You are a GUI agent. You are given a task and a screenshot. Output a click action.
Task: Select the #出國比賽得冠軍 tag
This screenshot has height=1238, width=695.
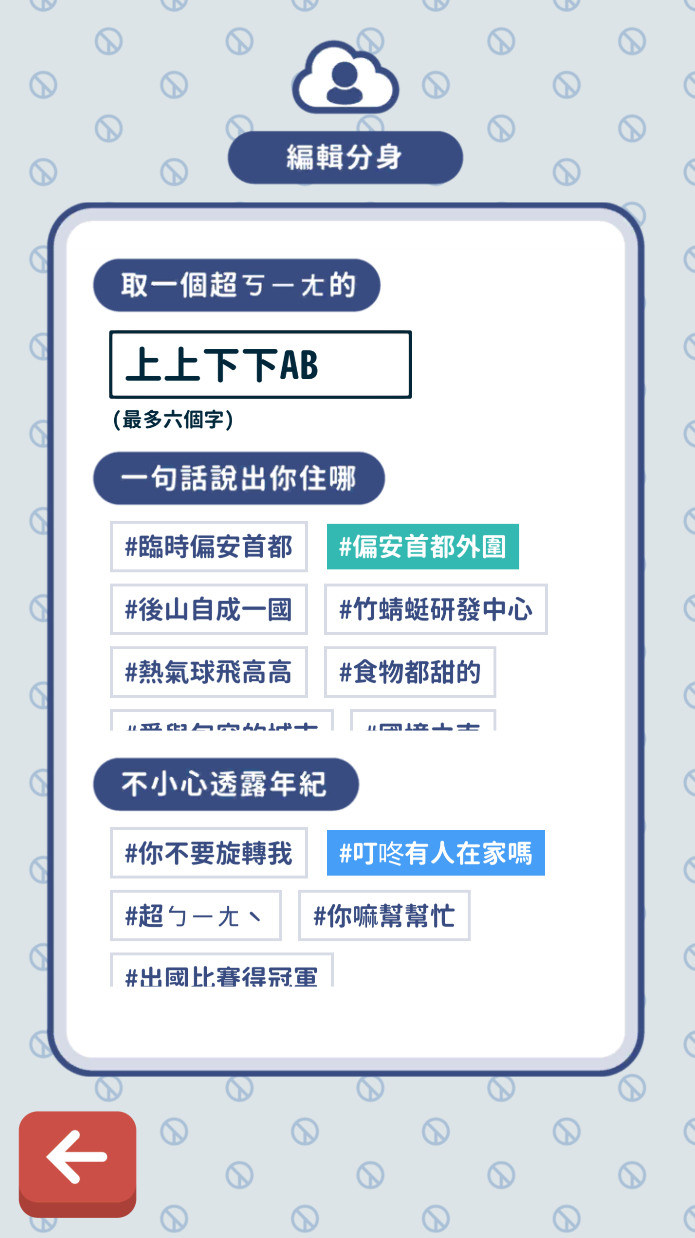click(x=221, y=973)
